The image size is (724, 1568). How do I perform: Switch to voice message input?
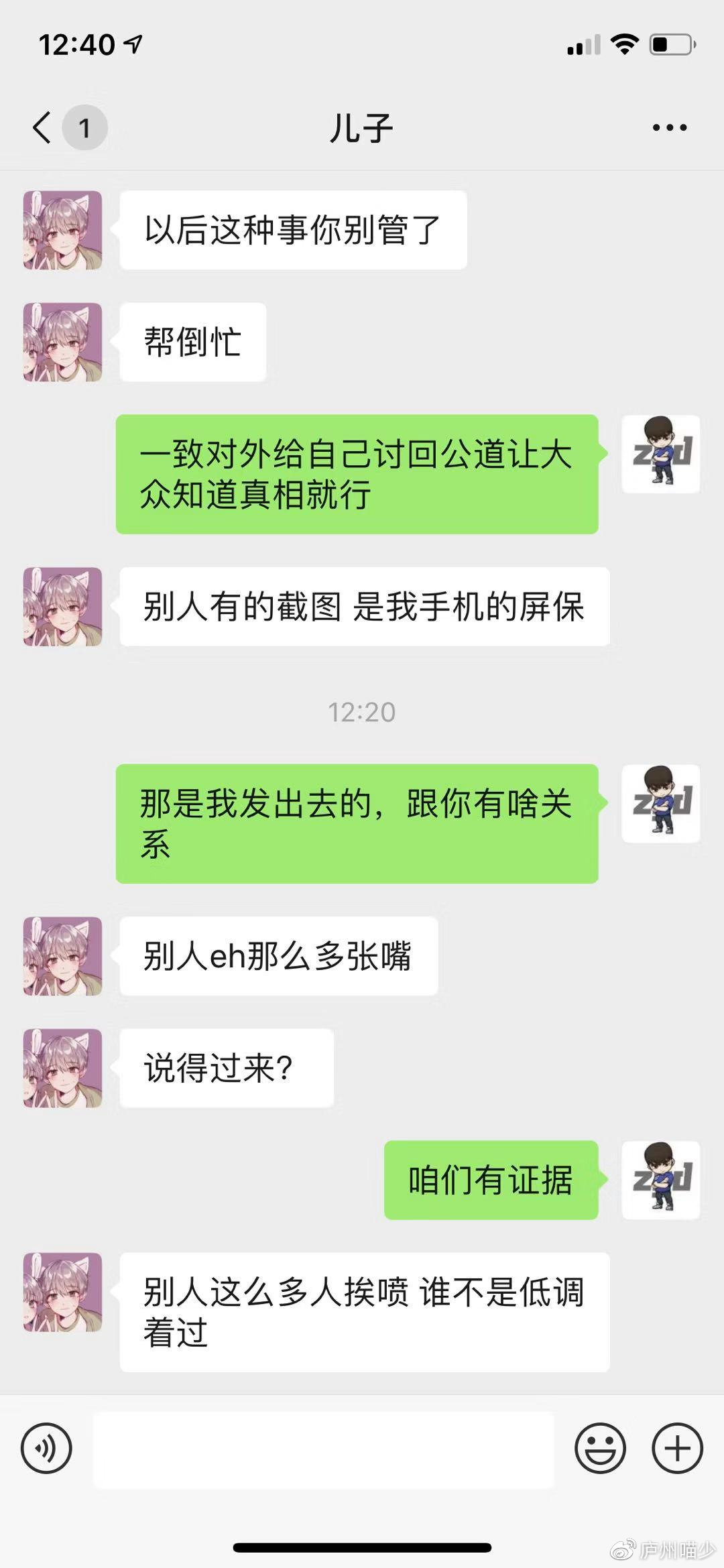46,1448
